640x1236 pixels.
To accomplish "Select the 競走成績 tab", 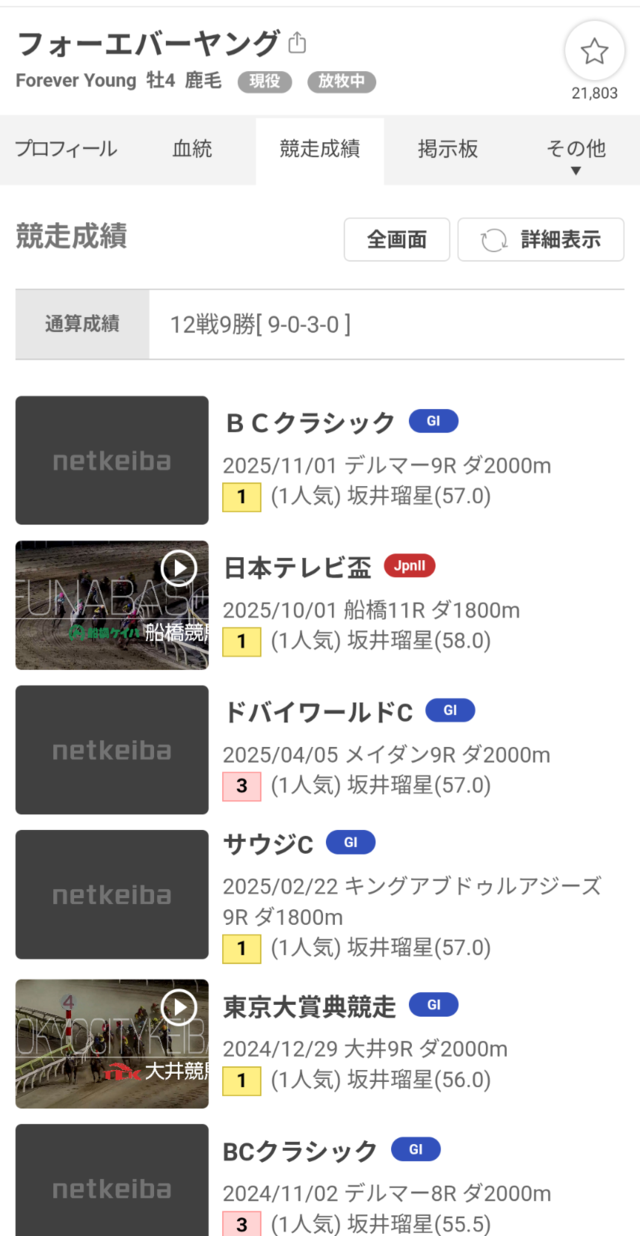I will (319, 150).
